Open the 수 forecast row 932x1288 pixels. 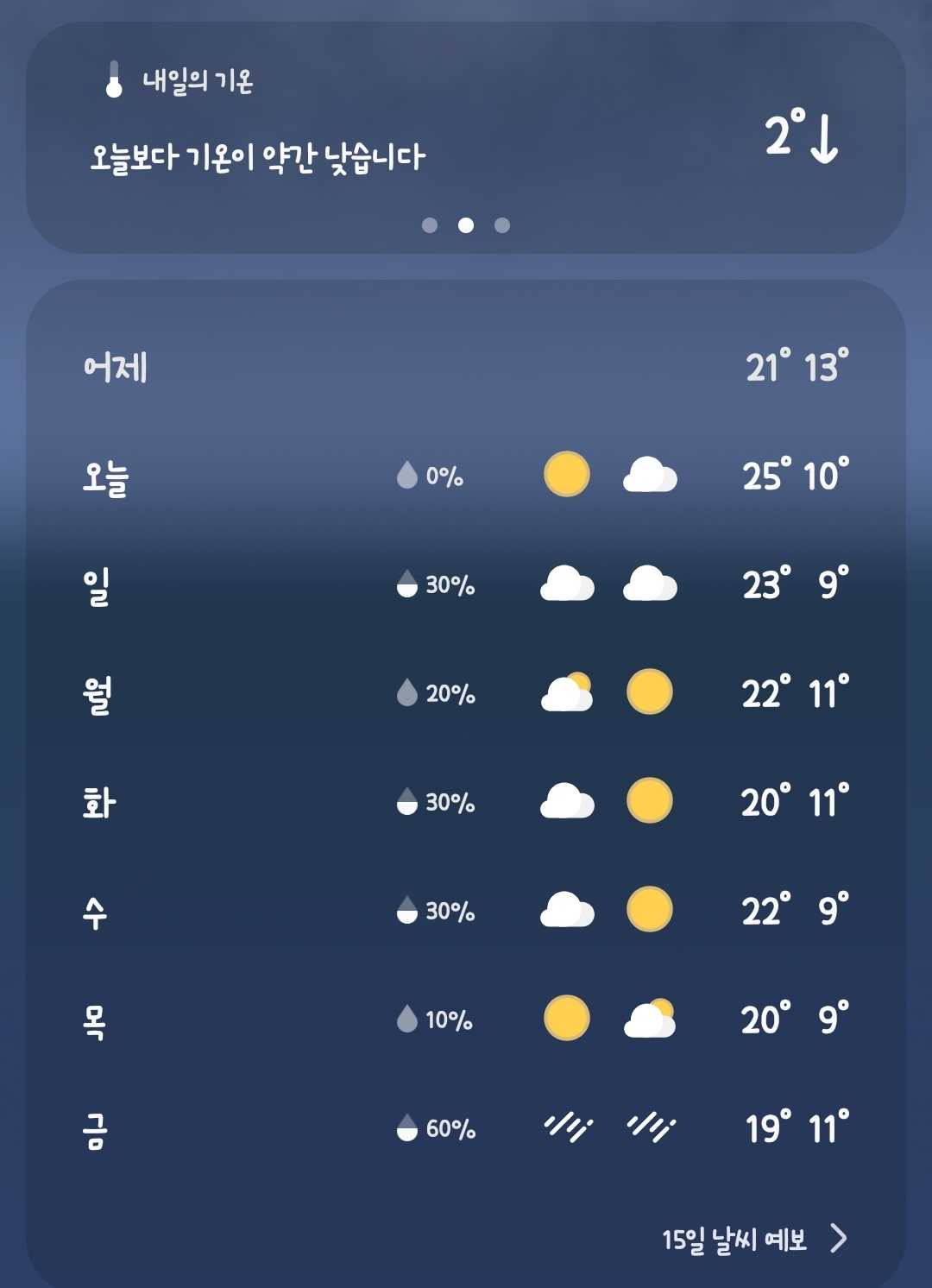(x=466, y=911)
